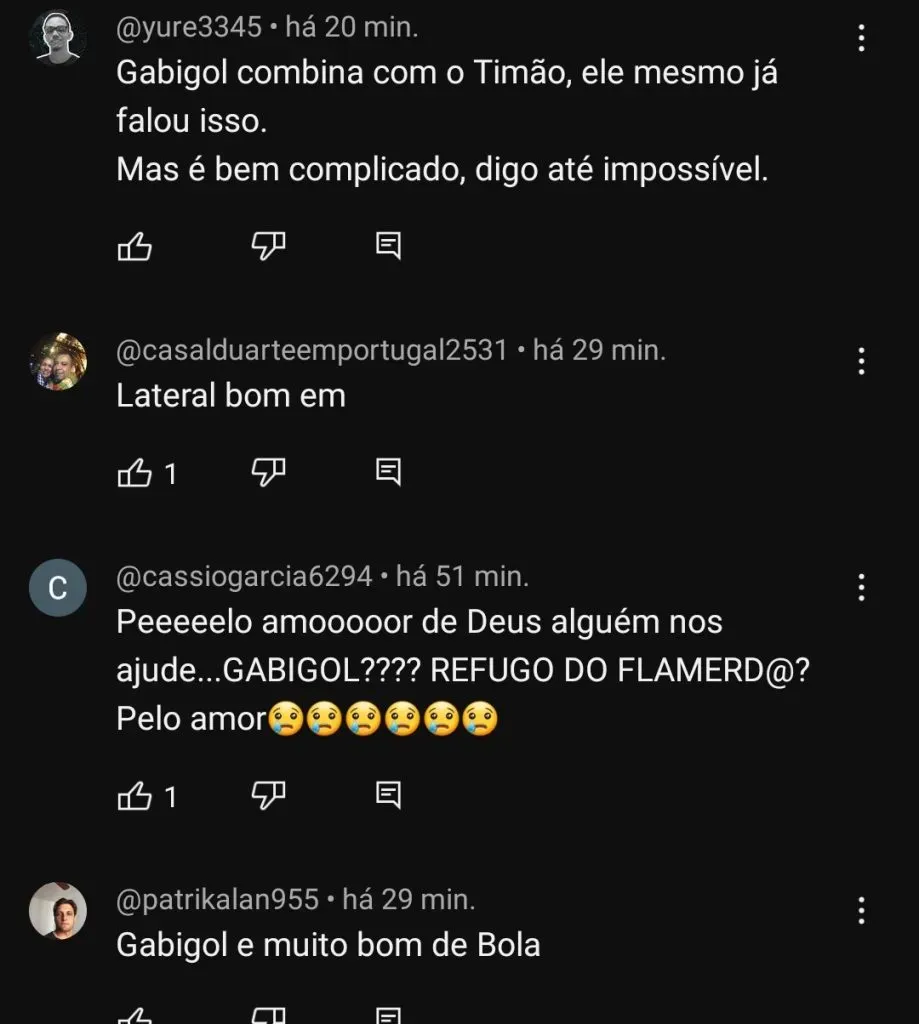
Task: Dislike the "Lateral bom em" comment
Action: point(268,472)
